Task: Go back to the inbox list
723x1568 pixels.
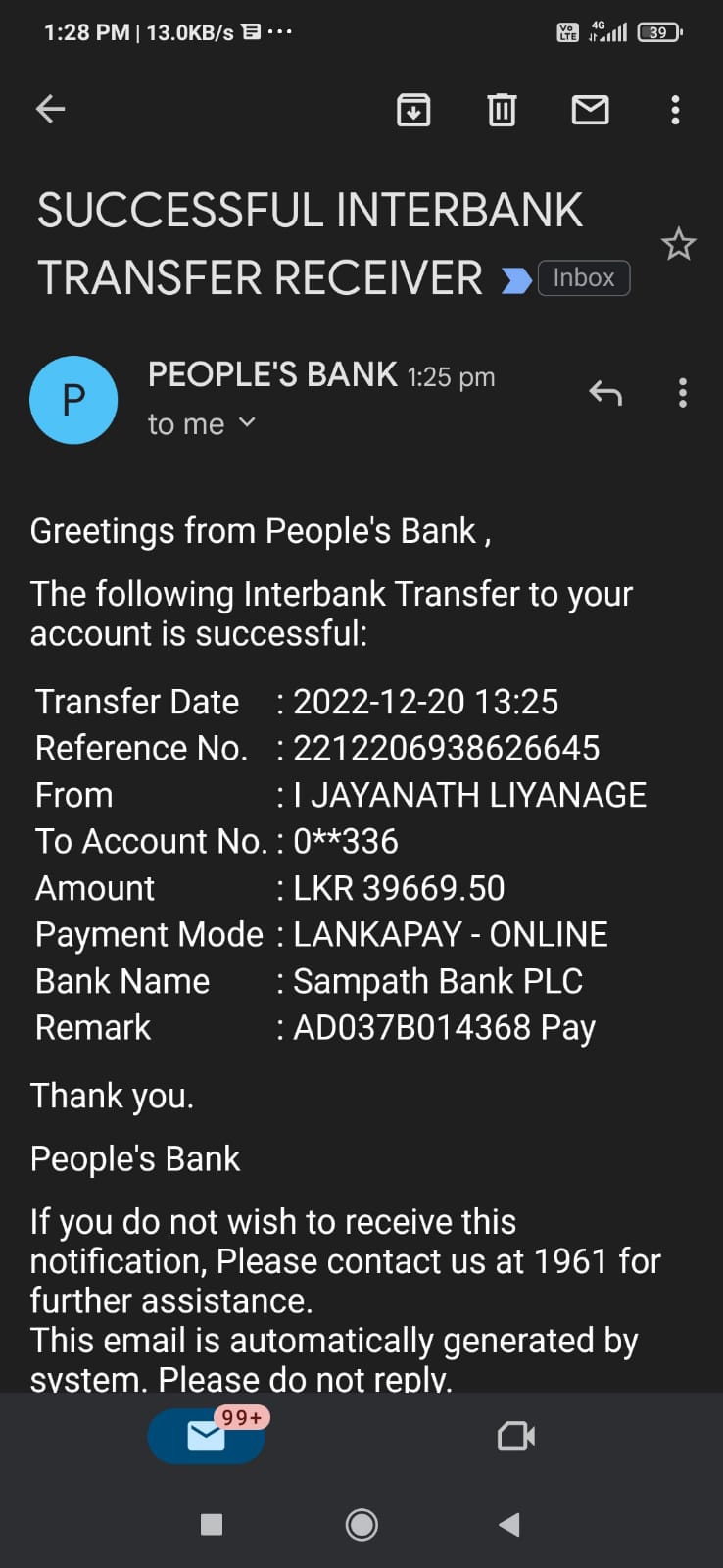Action: tap(50, 109)
